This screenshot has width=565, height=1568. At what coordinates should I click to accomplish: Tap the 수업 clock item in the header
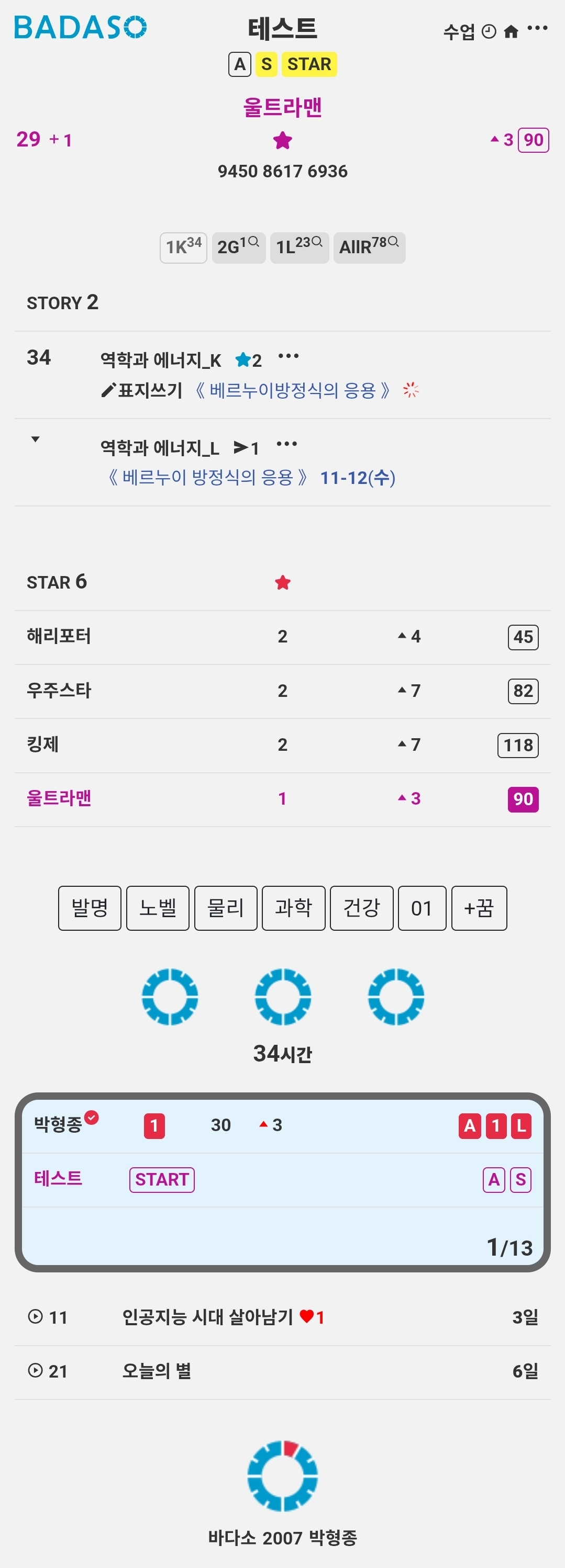point(469,31)
